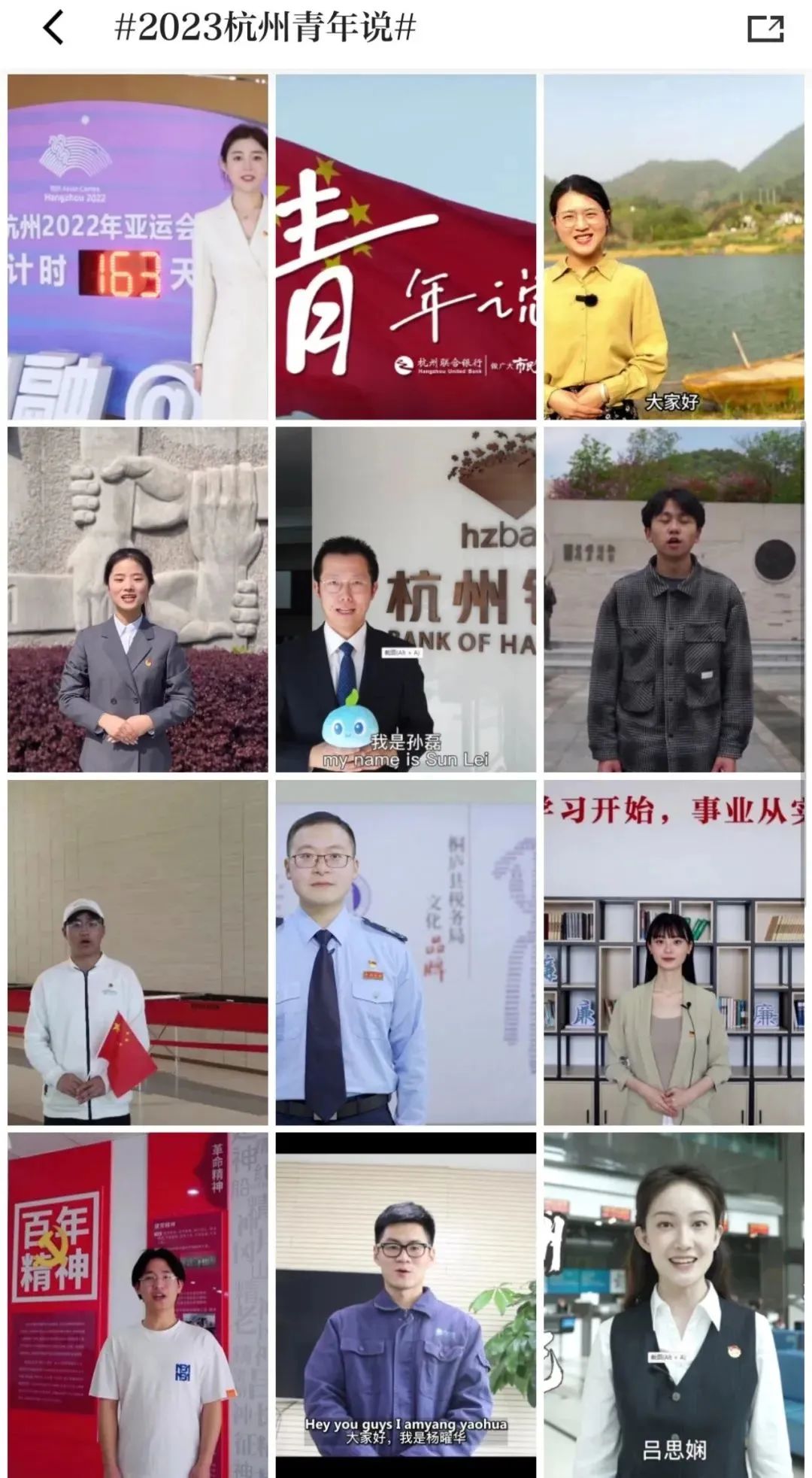The height and width of the screenshot is (1478, 812).
Task: Go back from the #2023杭州青年说# page
Action: pos(53,29)
